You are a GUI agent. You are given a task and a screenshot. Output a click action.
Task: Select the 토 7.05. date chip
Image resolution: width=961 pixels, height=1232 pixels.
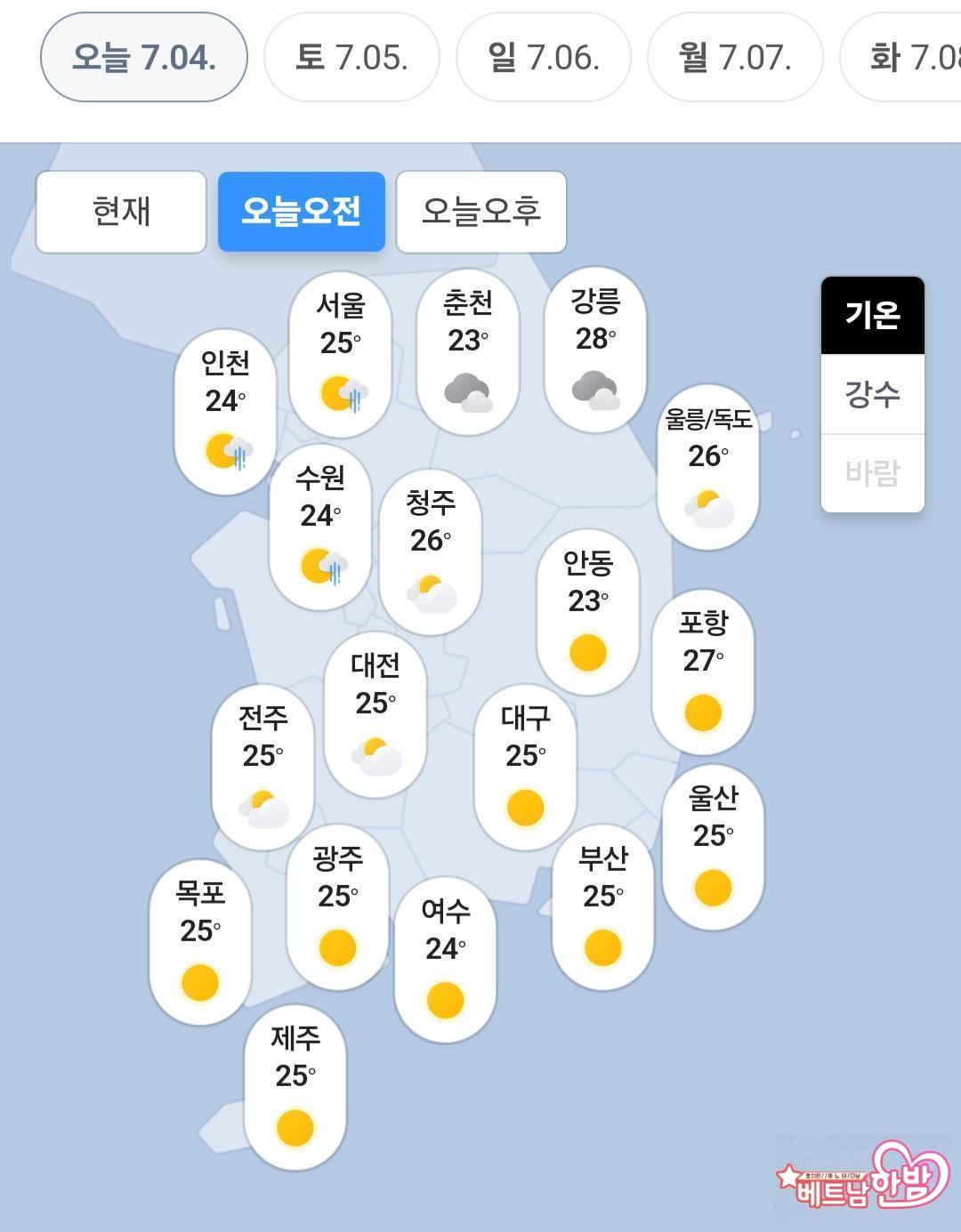pos(351,58)
